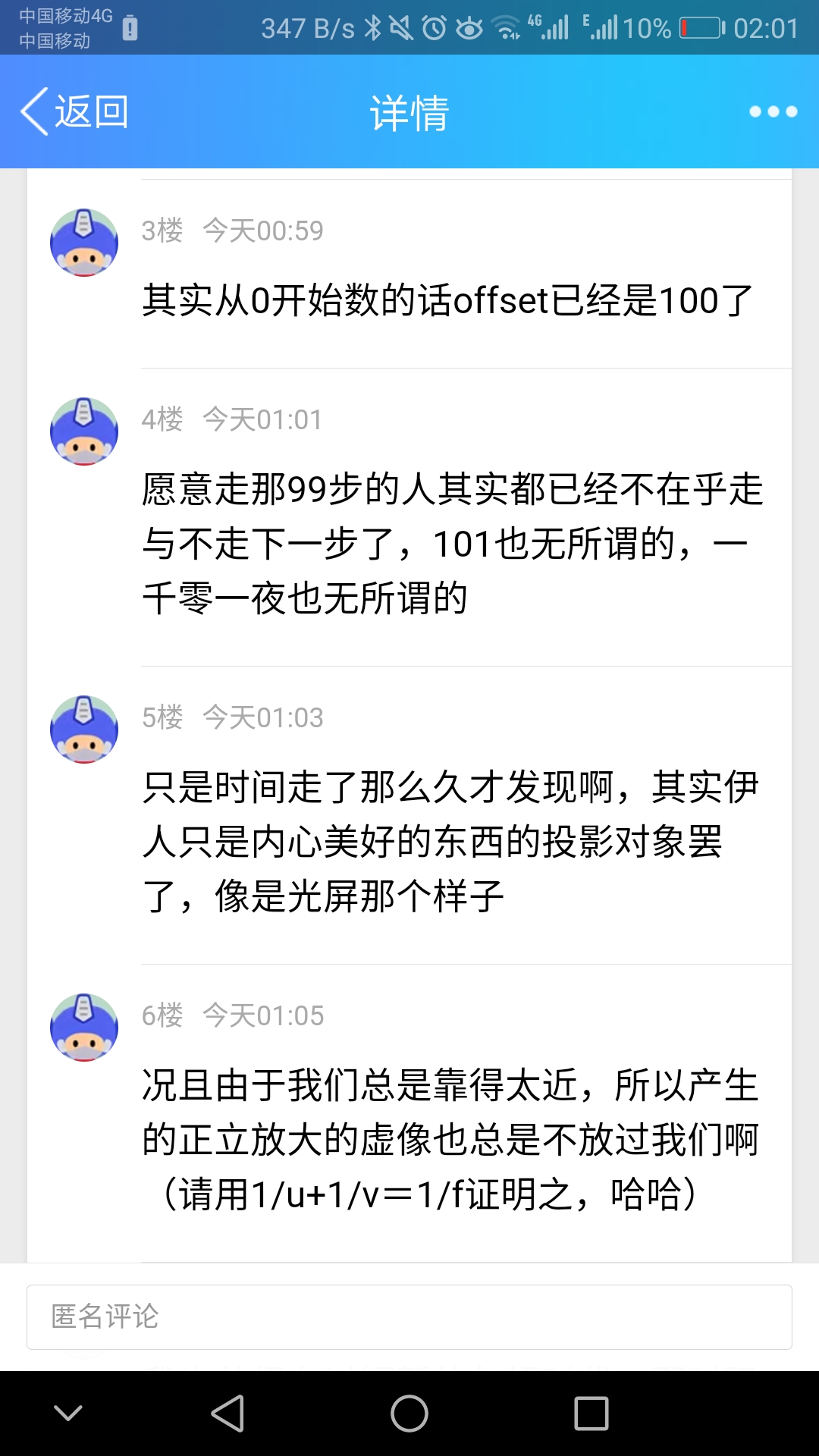The height and width of the screenshot is (1456, 819).
Task: Hide the navigation bar with the down chevron
Action: [68, 1413]
